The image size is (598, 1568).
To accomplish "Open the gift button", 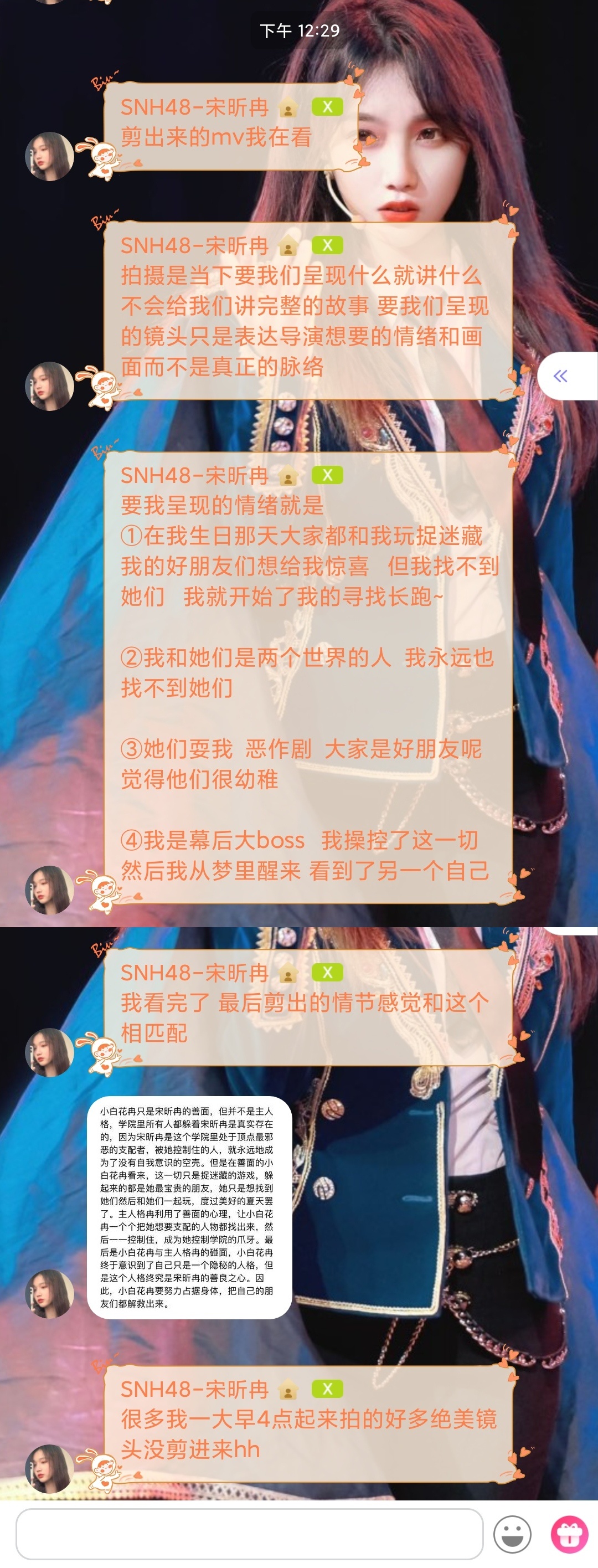I will (x=569, y=1534).
